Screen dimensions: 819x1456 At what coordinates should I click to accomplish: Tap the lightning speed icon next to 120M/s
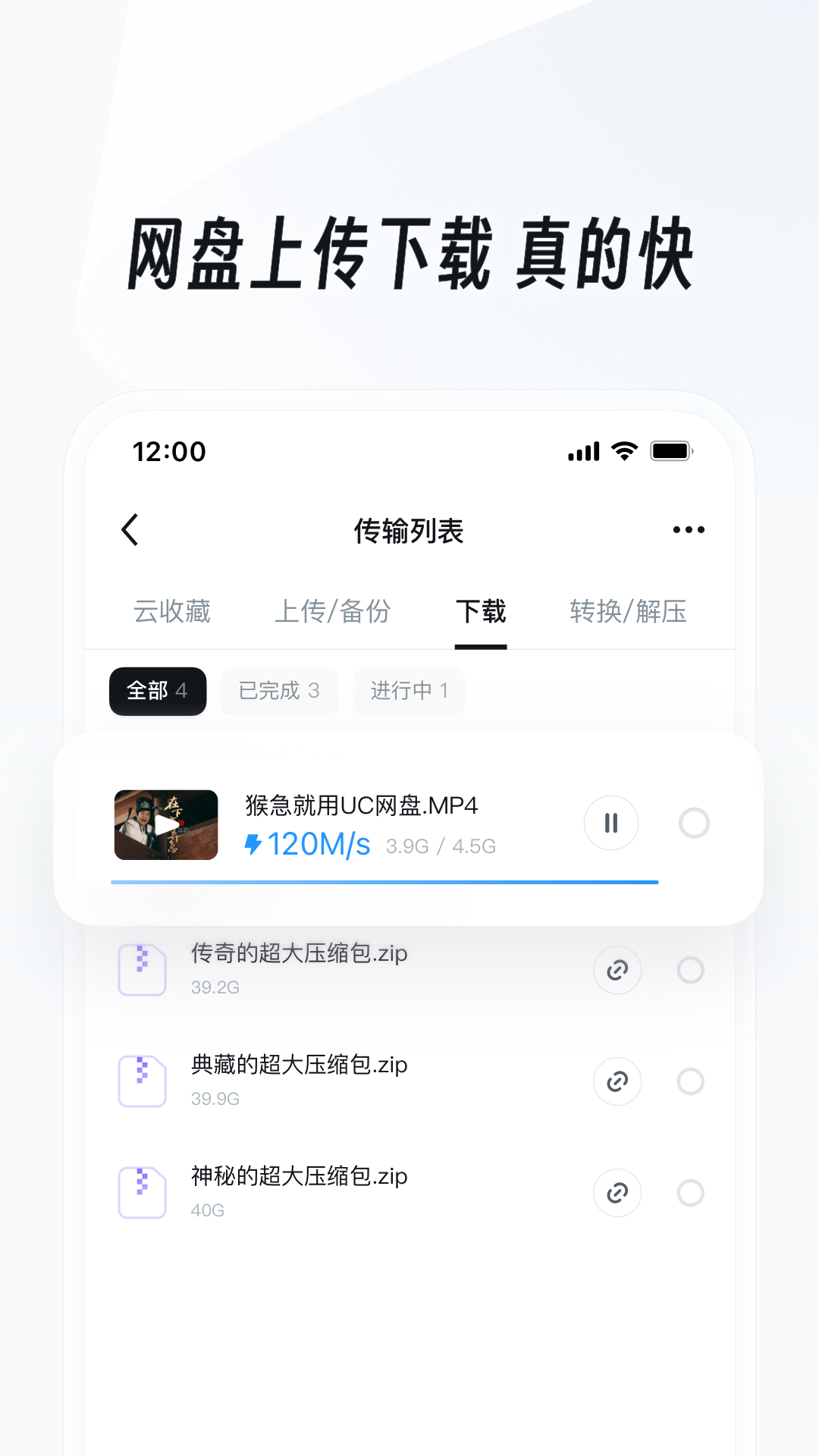pos(253,843)
